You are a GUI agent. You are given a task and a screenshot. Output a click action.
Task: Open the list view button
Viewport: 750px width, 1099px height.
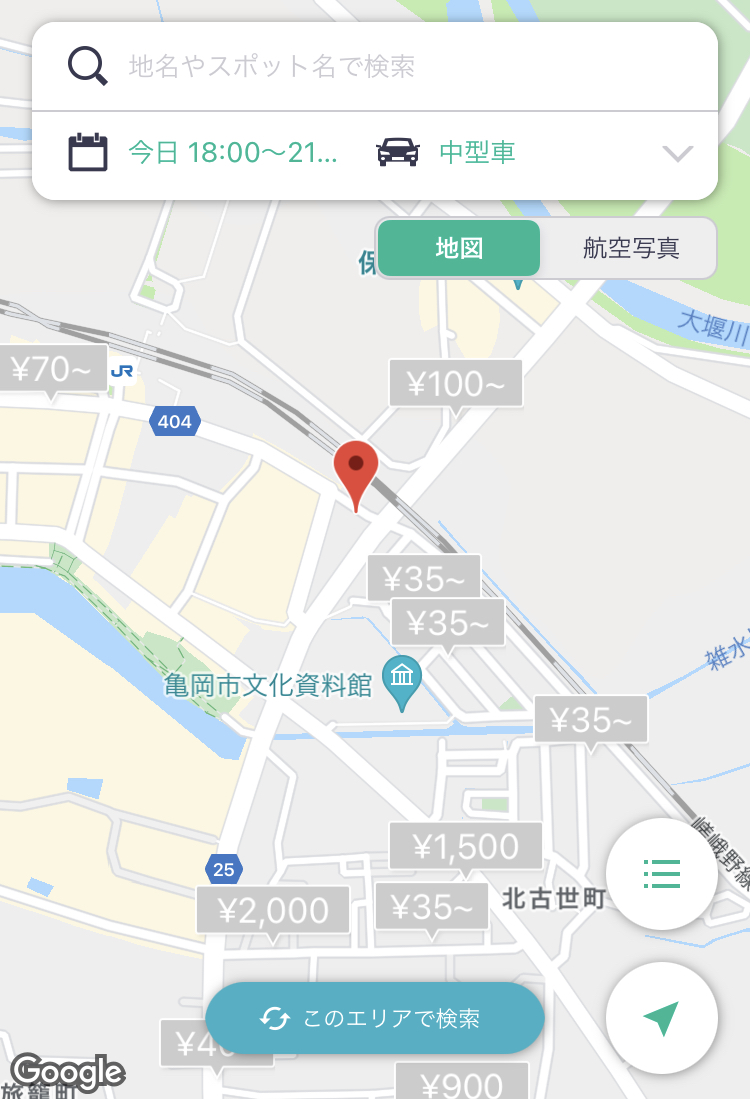pyautogui.click(x=662, y=874)
